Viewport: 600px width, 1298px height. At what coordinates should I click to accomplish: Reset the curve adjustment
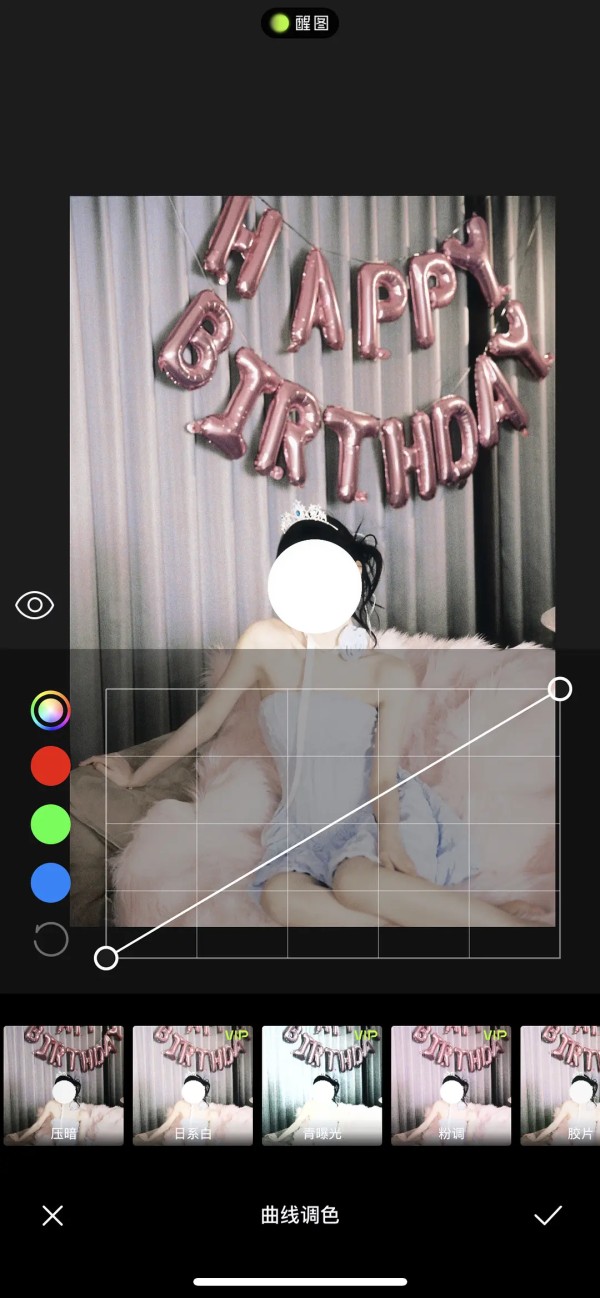pyautogui.click(x=50, y=939)
